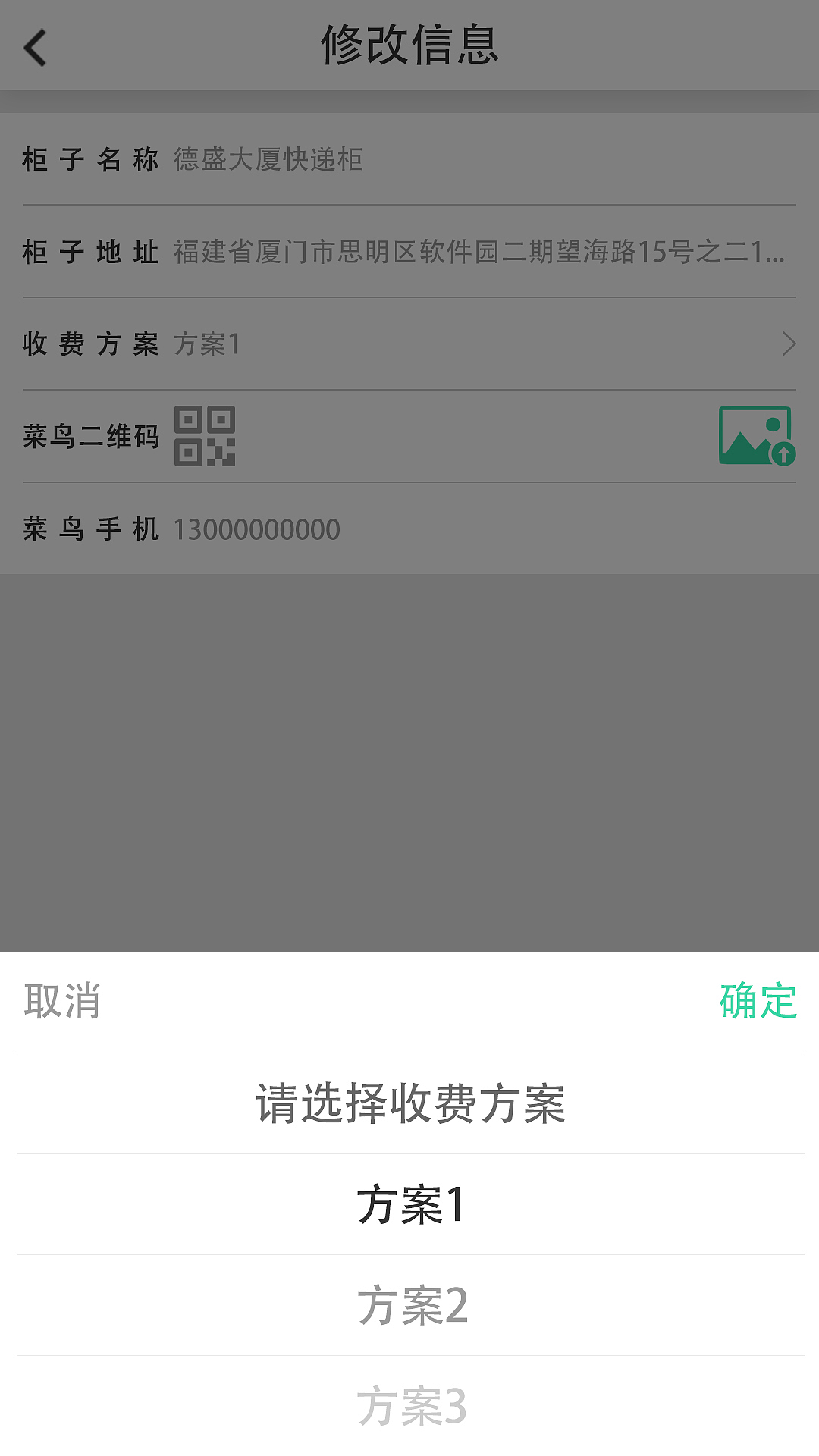Open the 收费方案 row

pos(409,344)
